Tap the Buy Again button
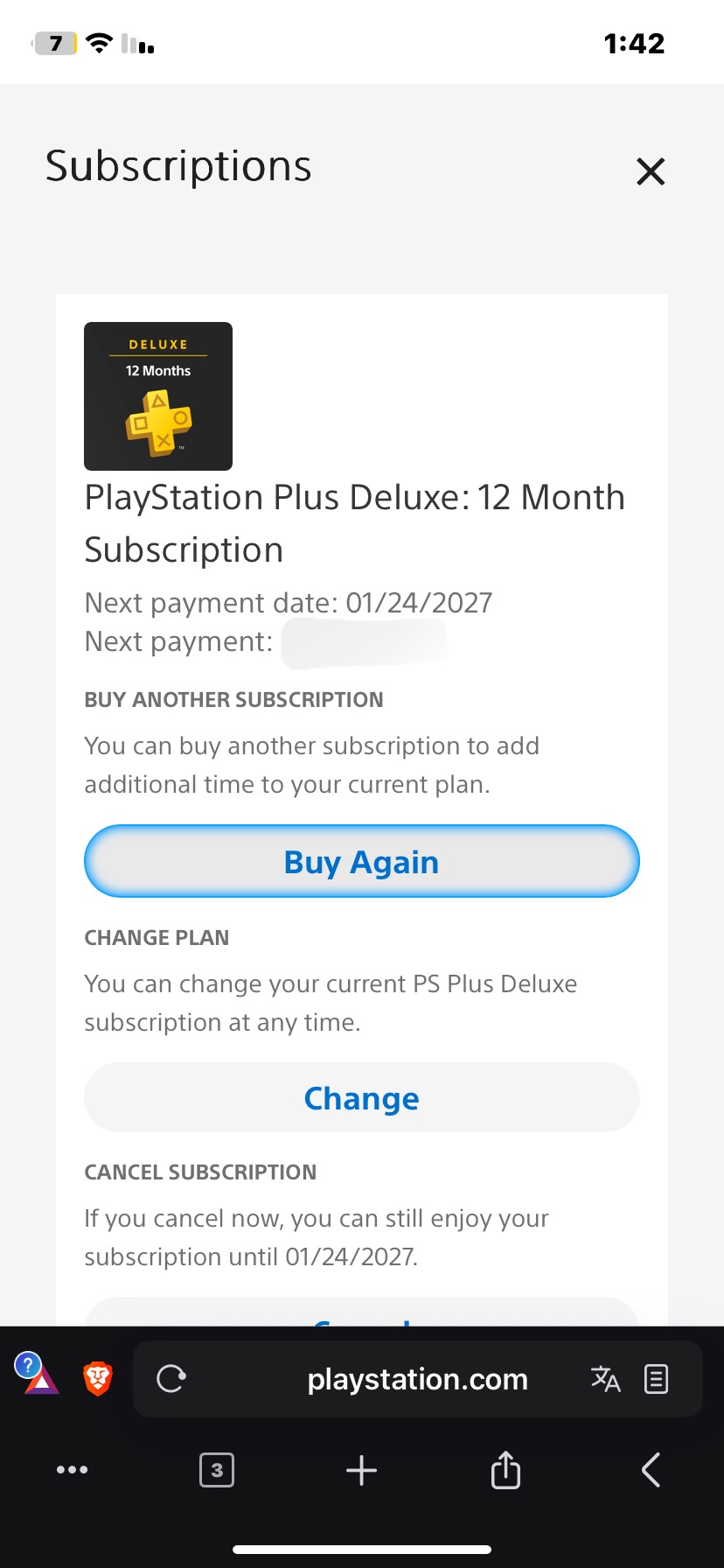 361,862
